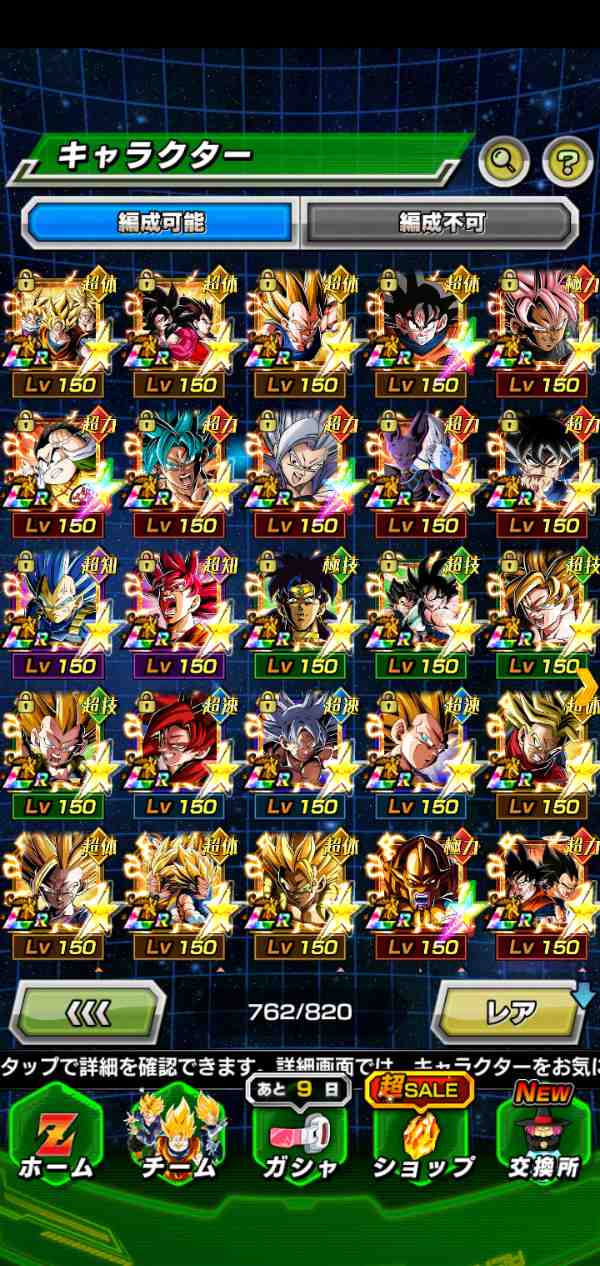Open the レア sort button
The height and width of the screenshot is (1266, 600).
(510, 1011)
